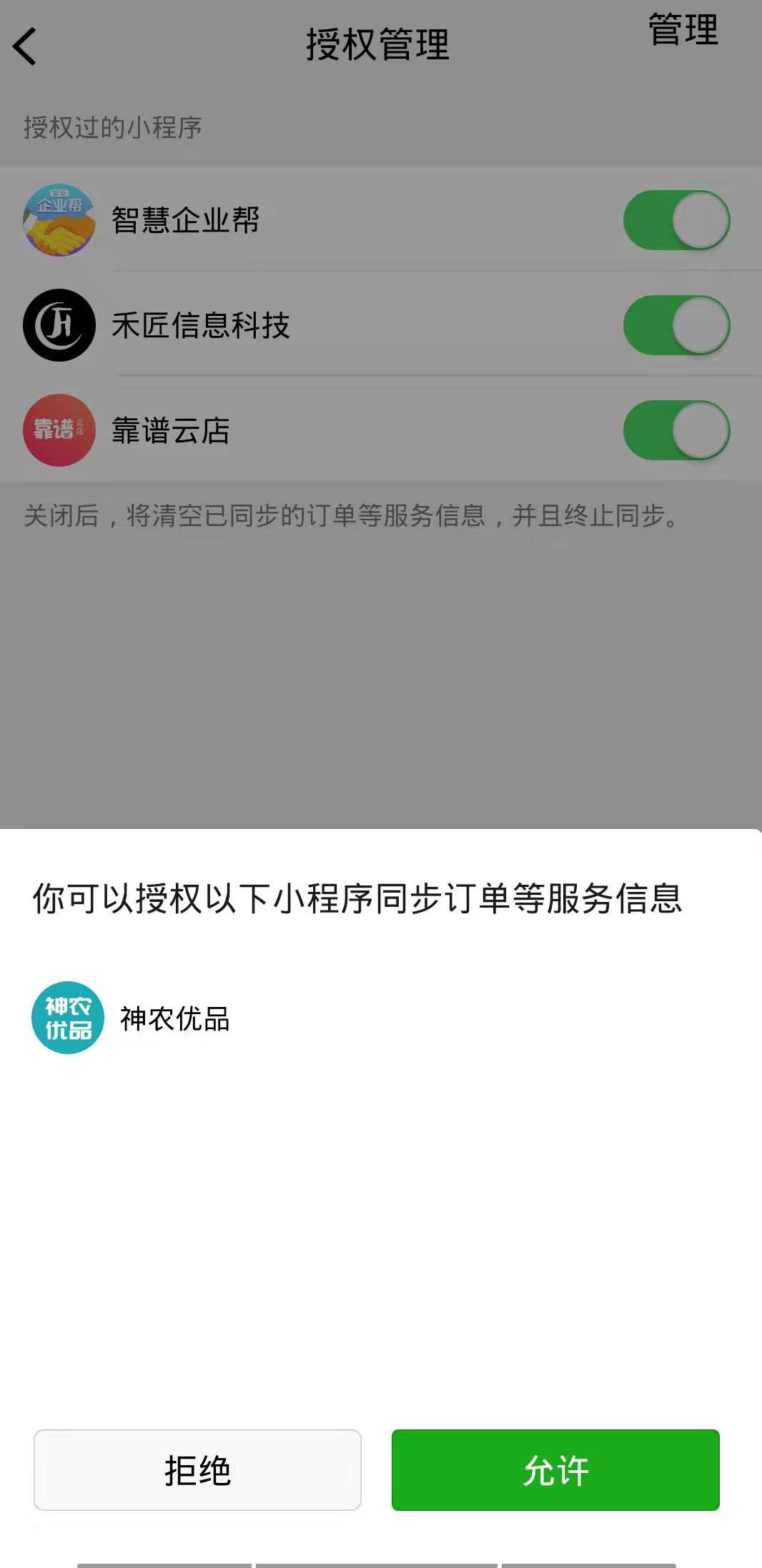
Task: Switch off the 靠谱云店 authorization
Action: 676,430
